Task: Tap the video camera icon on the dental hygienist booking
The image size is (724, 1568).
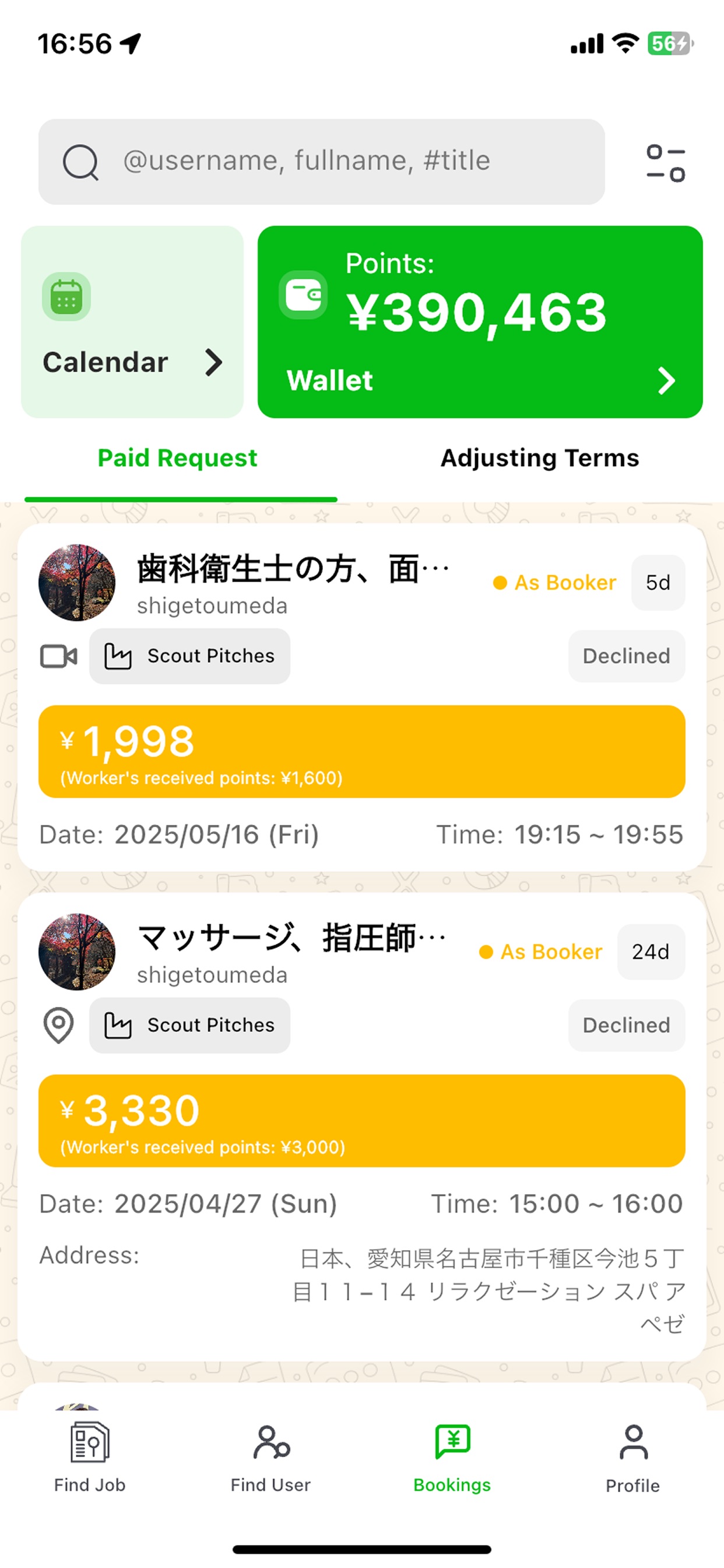Action: tap(58, 656)
